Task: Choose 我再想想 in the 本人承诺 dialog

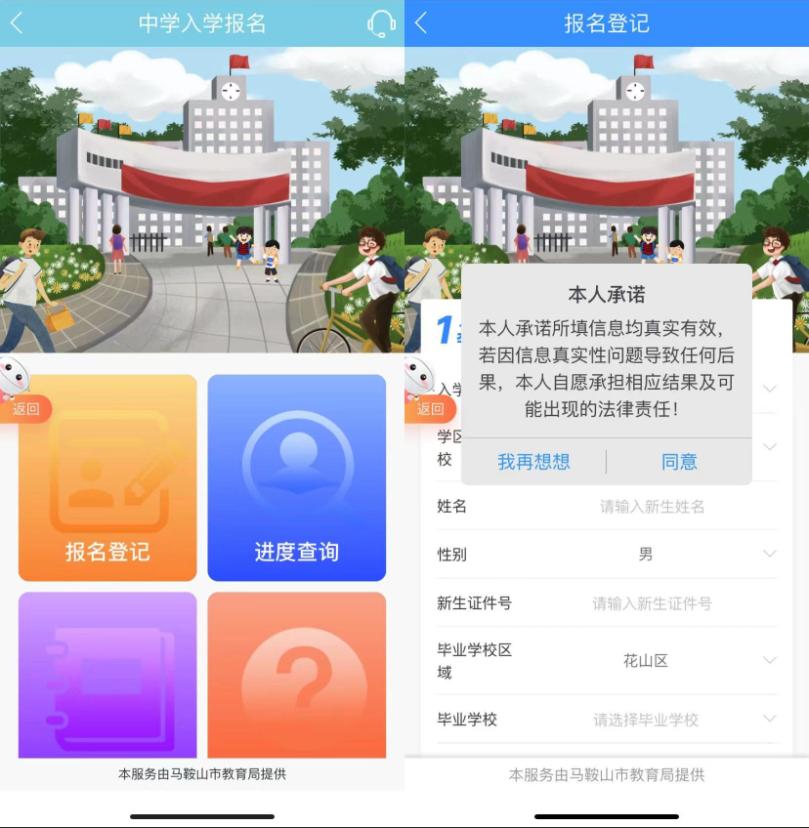Action: 534,462
